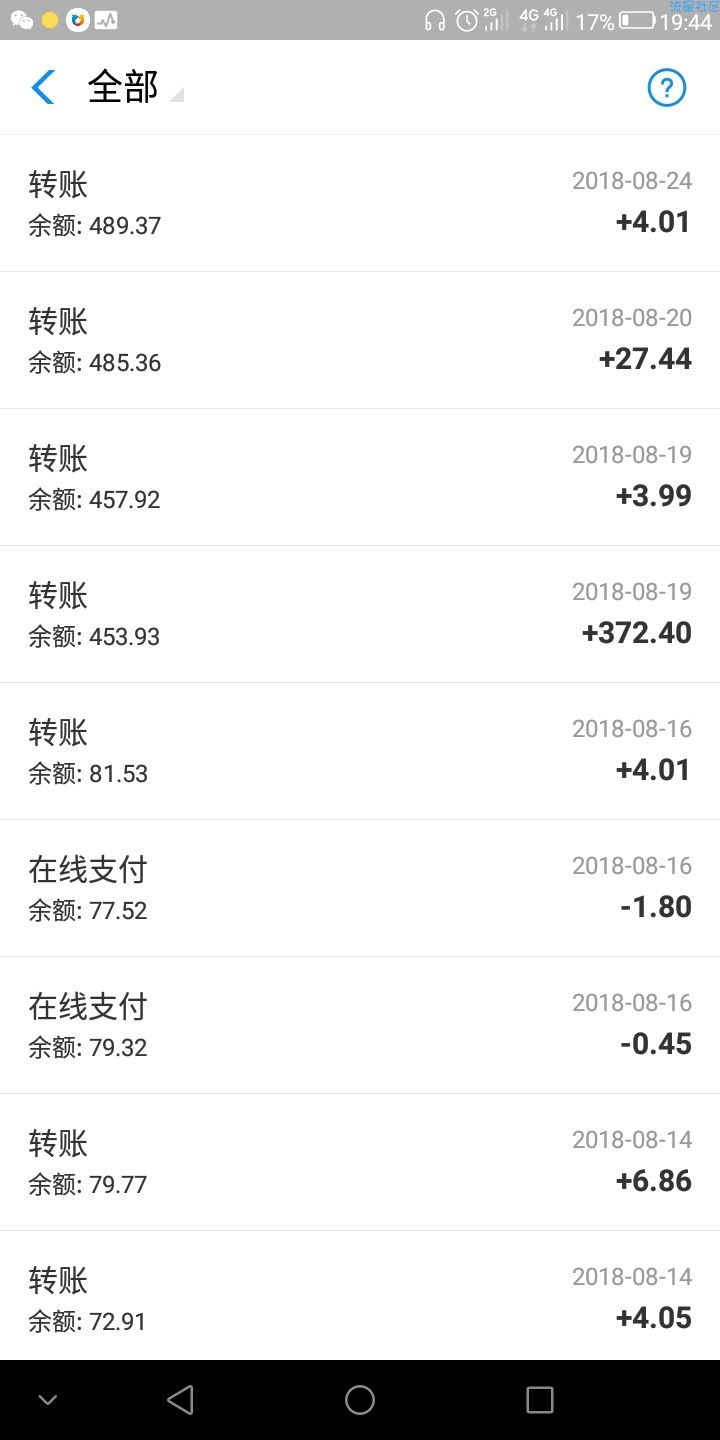Open the 转账 record with balance 489.37

pyautogui.click(x=360, y=203)
